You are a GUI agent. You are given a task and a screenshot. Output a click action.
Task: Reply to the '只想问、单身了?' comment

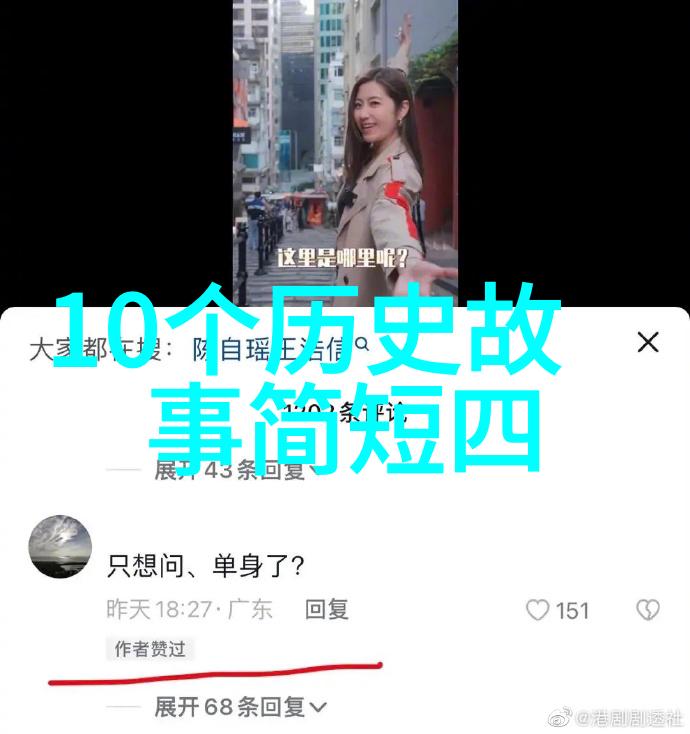point(326,609)
